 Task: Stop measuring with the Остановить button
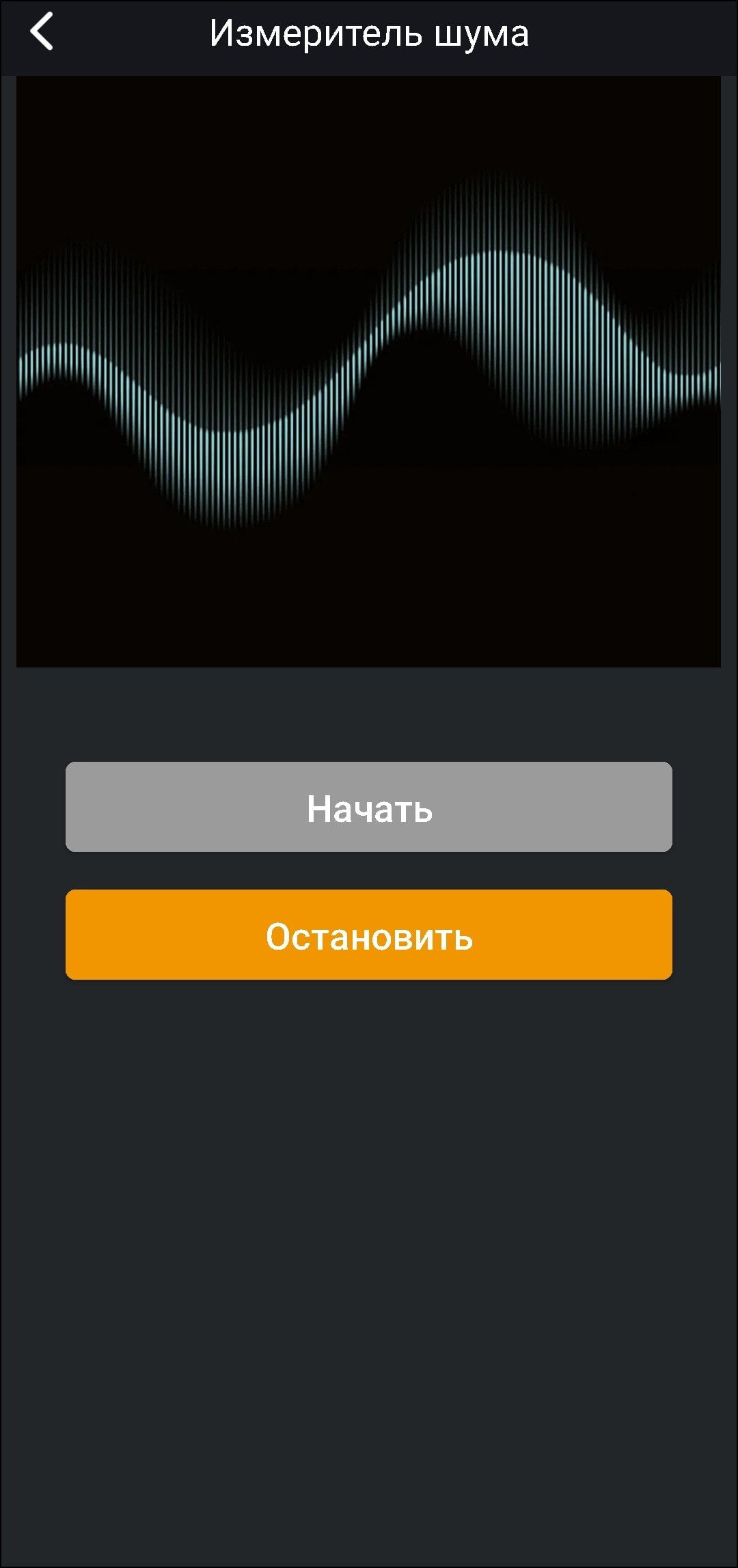click(369, 935)
